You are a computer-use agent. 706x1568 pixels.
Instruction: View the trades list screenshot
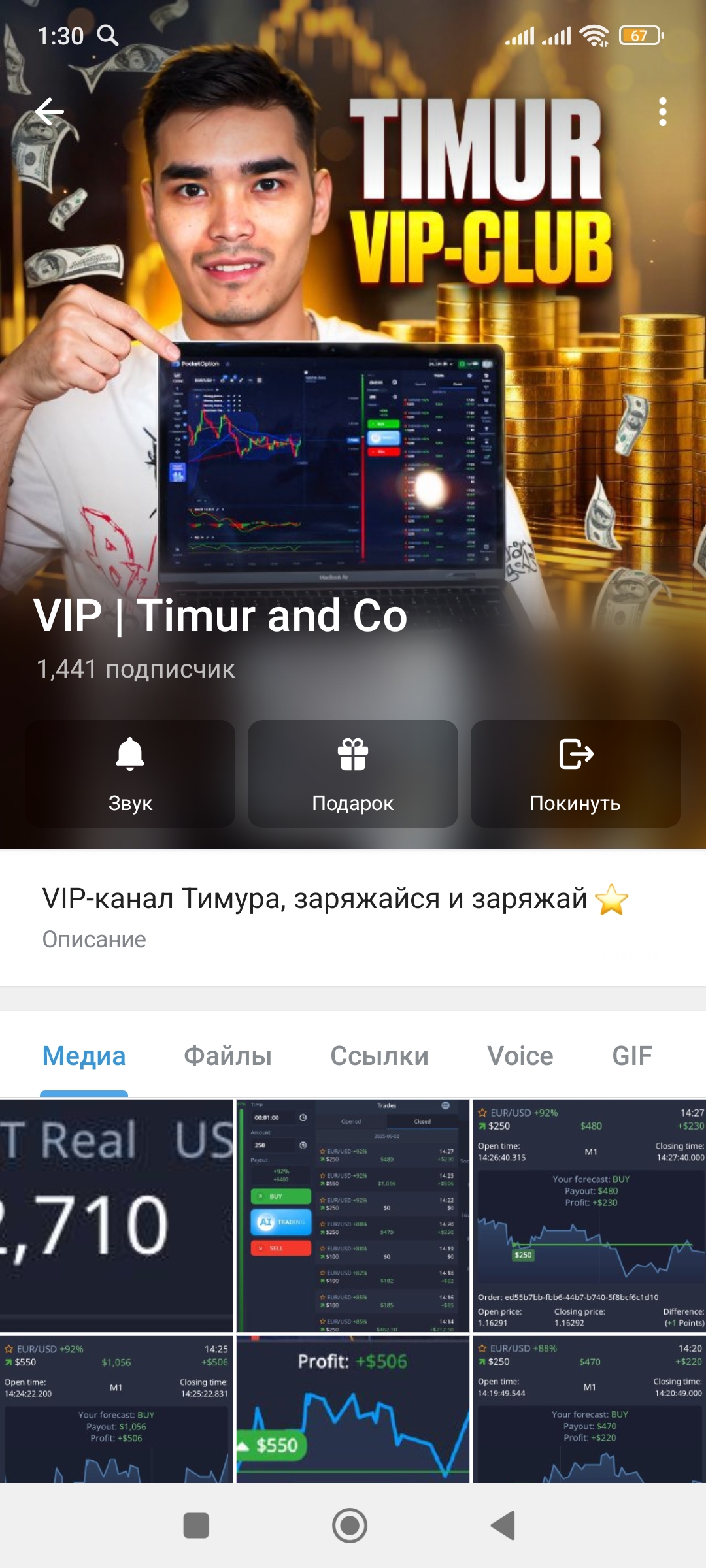tap(353, 1215)
